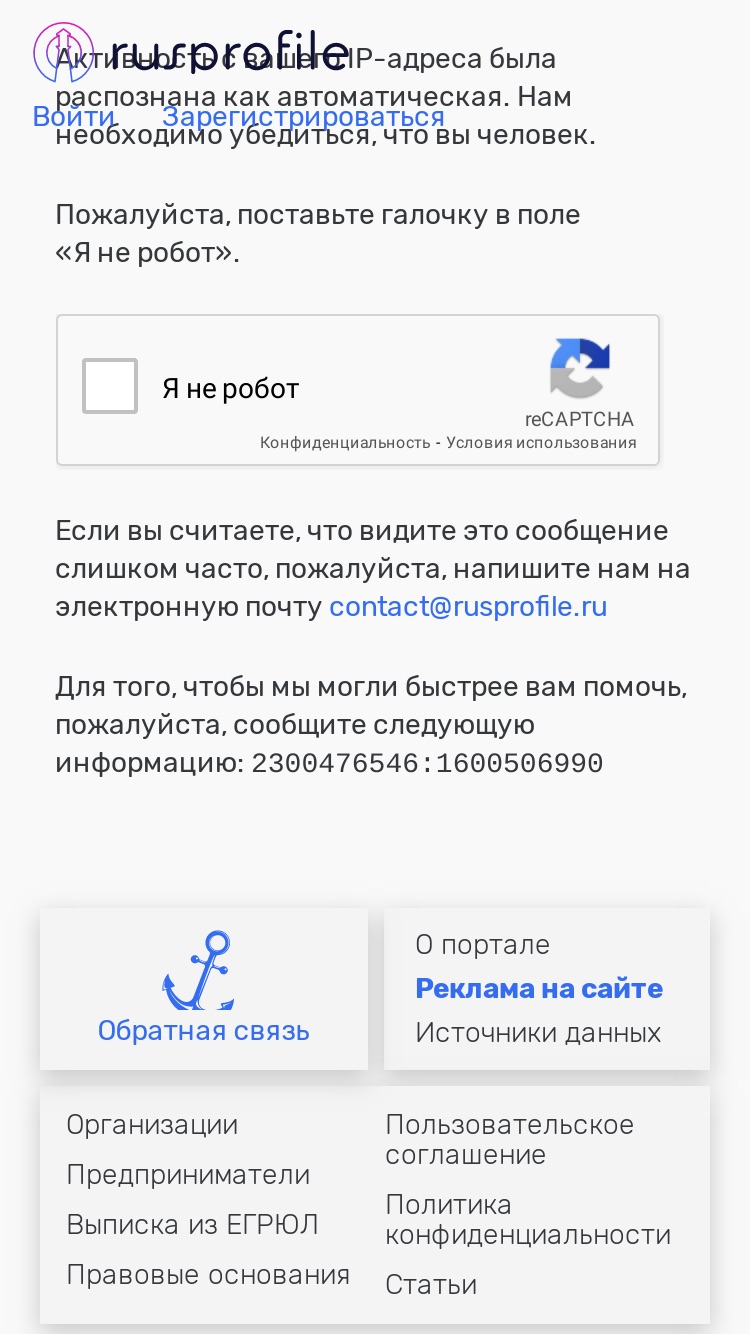Open Политика конфиденциальности
750x1334 pixels.
tap(528, 1220)
